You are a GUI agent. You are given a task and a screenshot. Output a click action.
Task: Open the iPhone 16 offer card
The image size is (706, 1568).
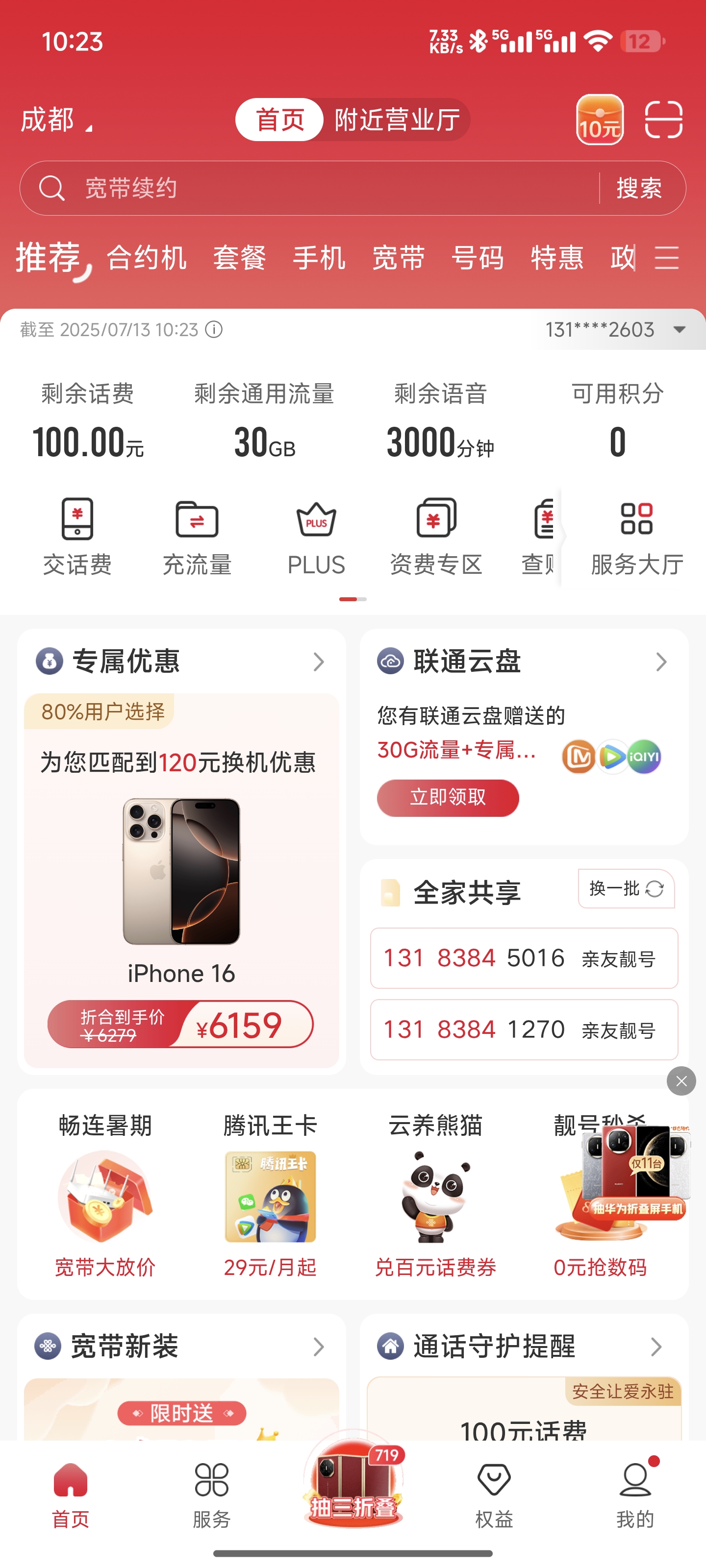181,882
